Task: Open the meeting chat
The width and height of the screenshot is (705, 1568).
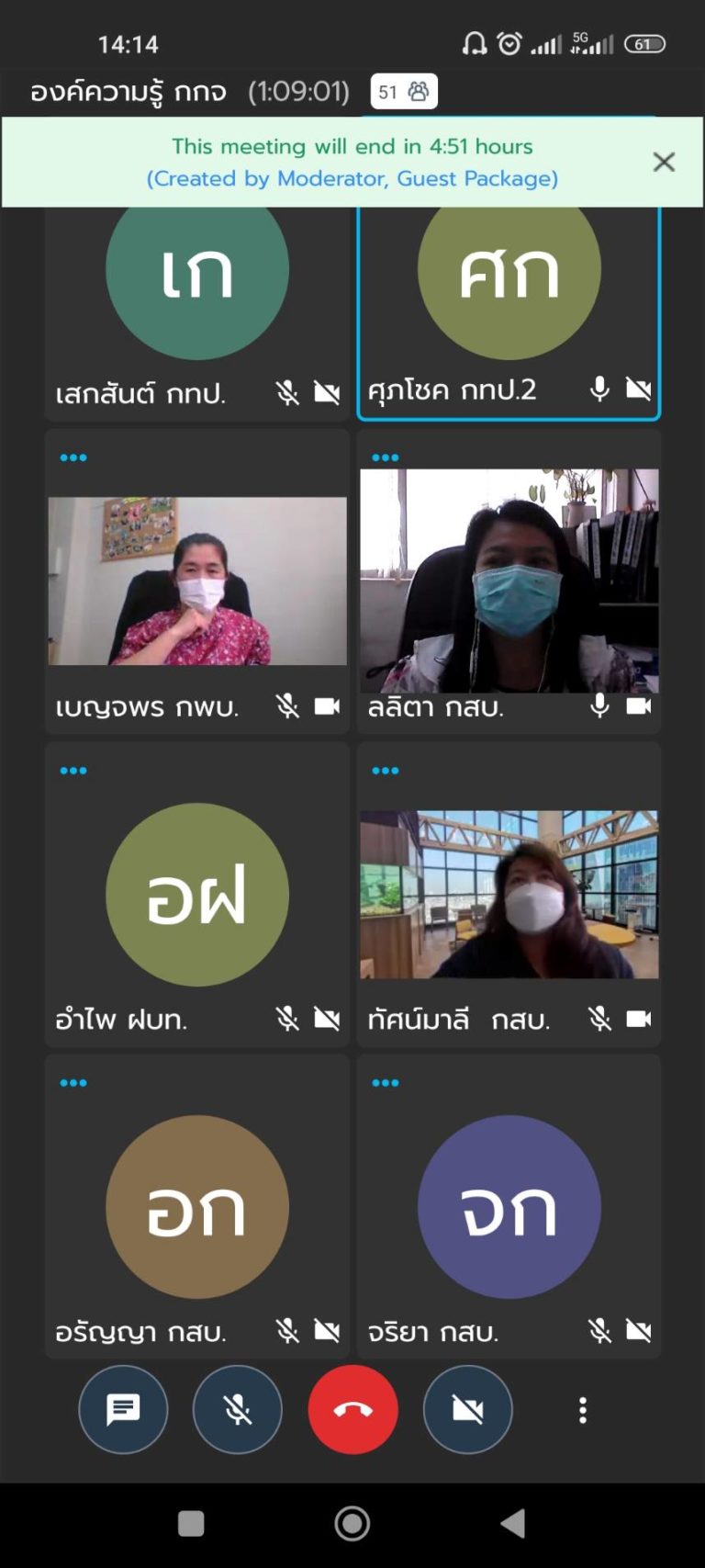Action: click(123, 1409)
